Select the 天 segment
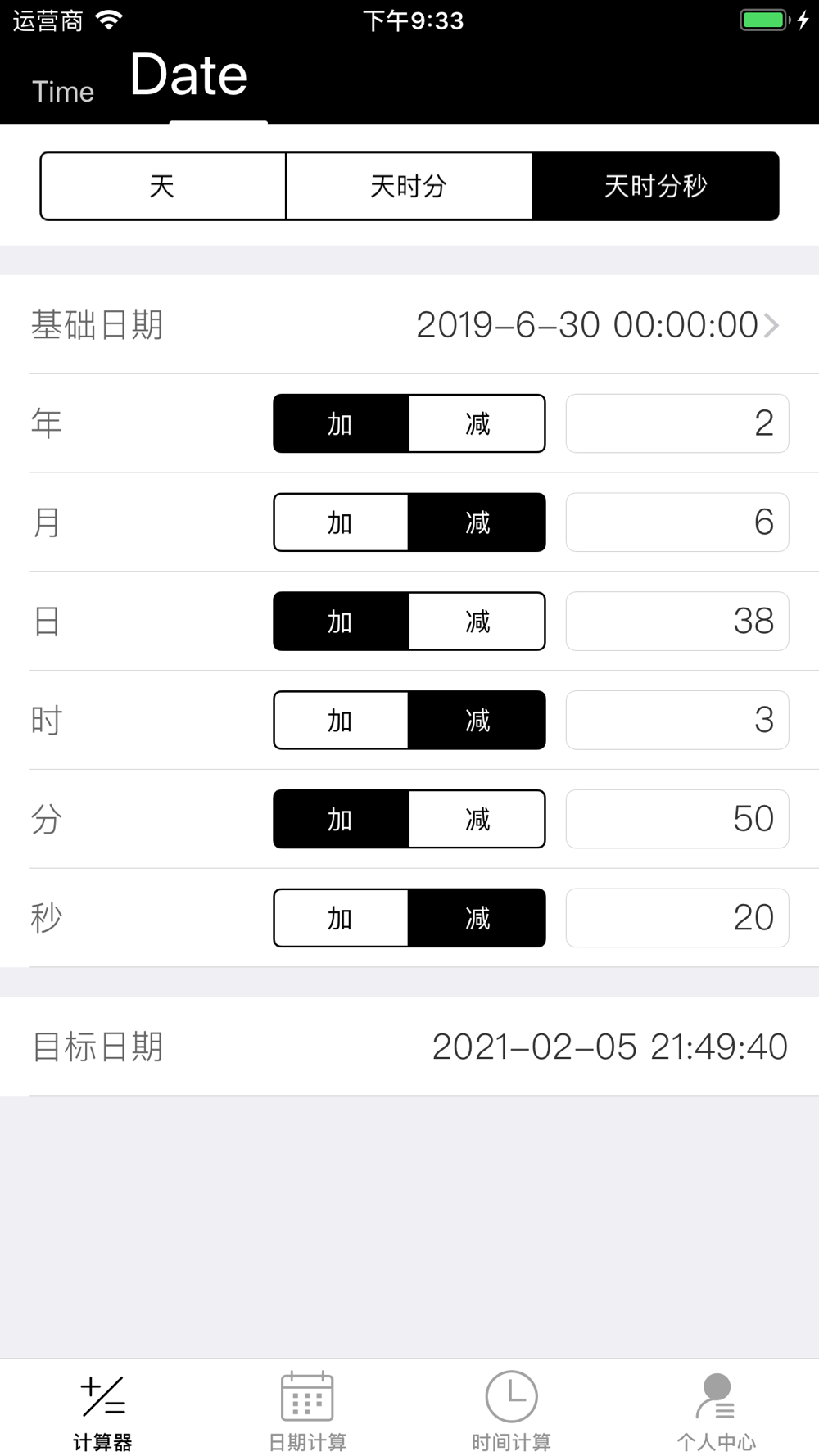 (x=163, y=186)
